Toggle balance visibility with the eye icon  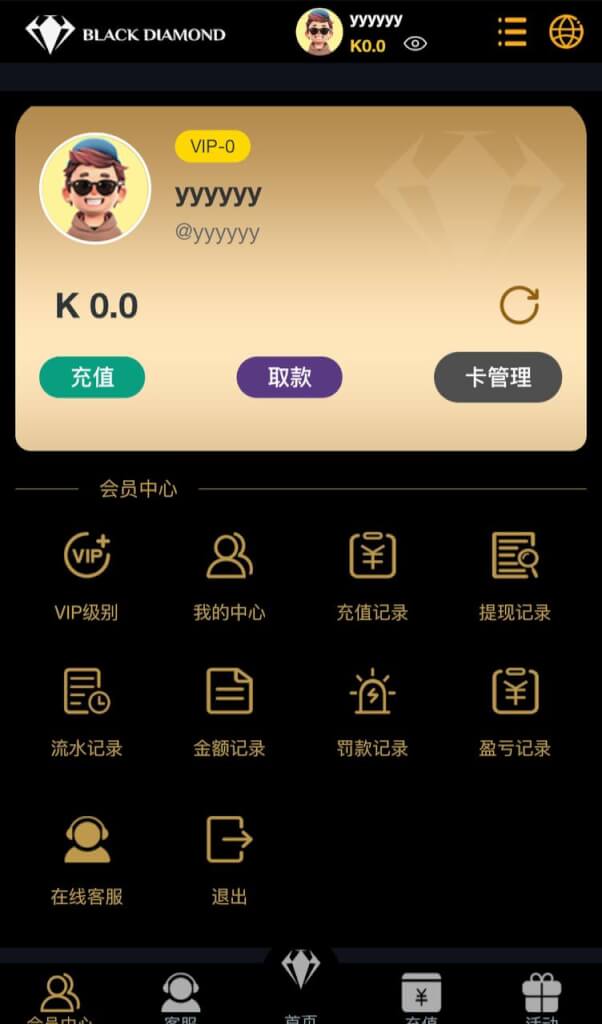415,44
